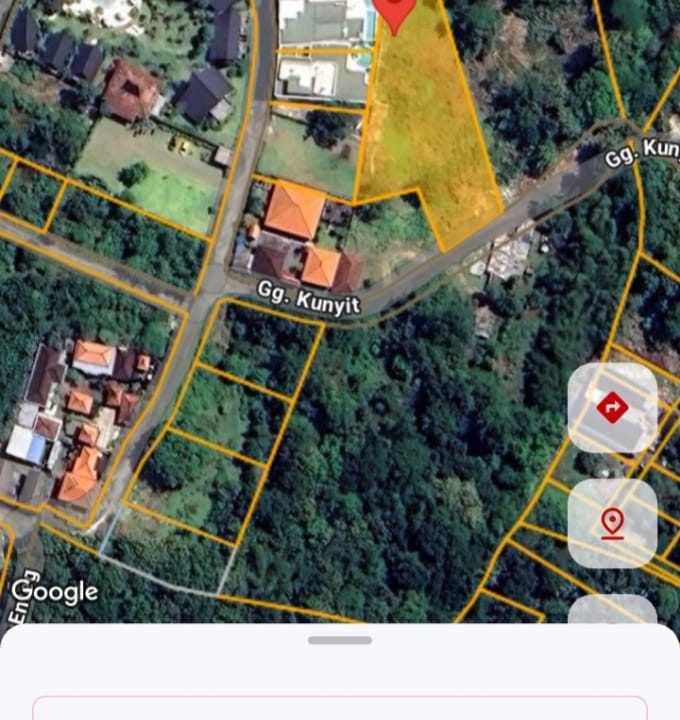Viewport: 680px width, 720px height.
Task: Open directions with the red turn-arrow button
Action: coord(612,408)
